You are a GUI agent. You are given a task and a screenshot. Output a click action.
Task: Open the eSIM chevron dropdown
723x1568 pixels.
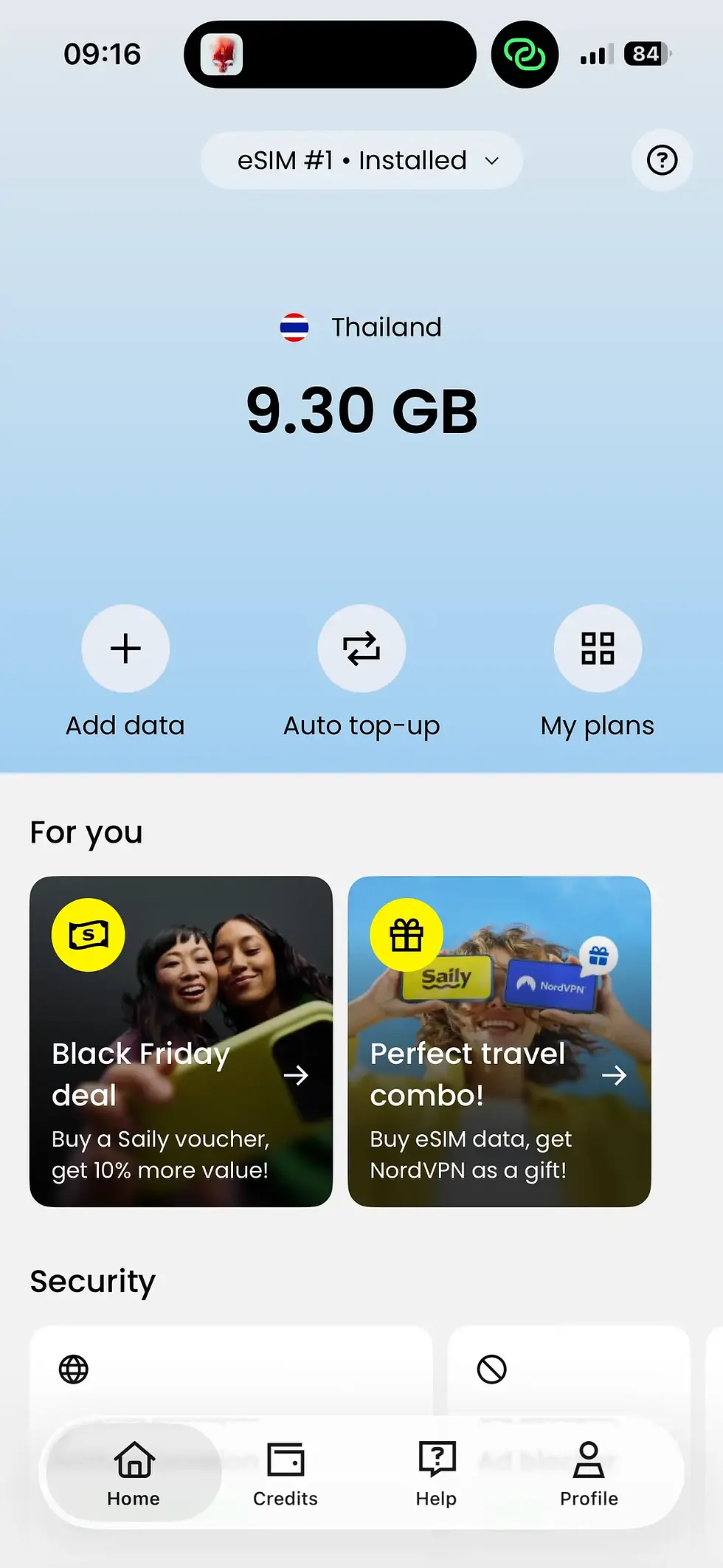tap(493, 161)
